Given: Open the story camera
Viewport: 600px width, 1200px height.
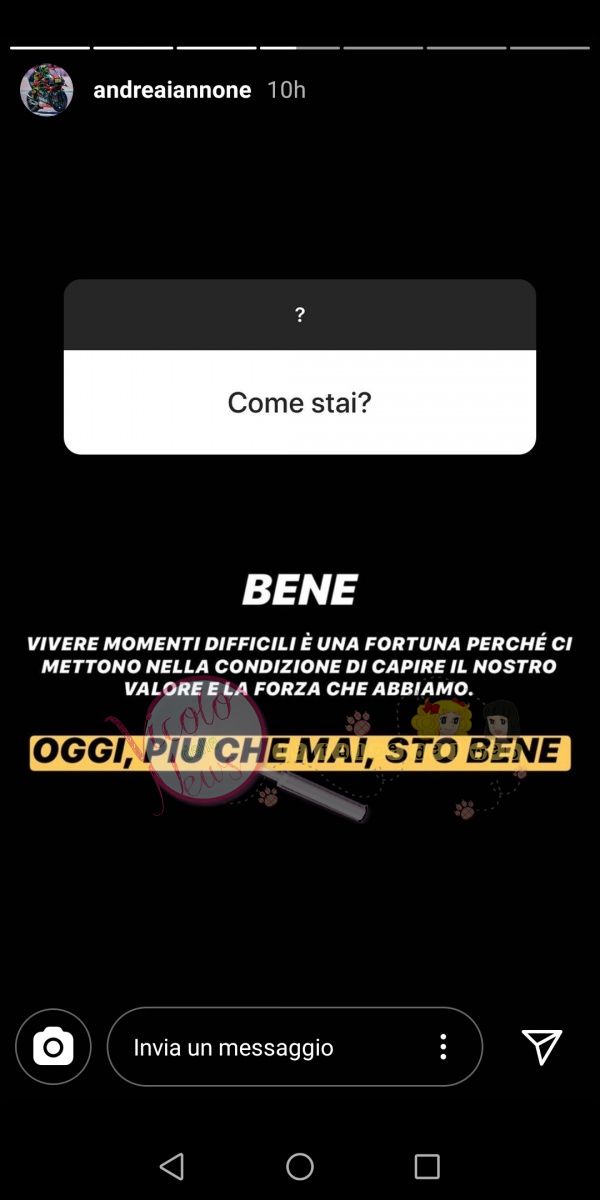Looking at the screenshot, I should pos(53,1047).
